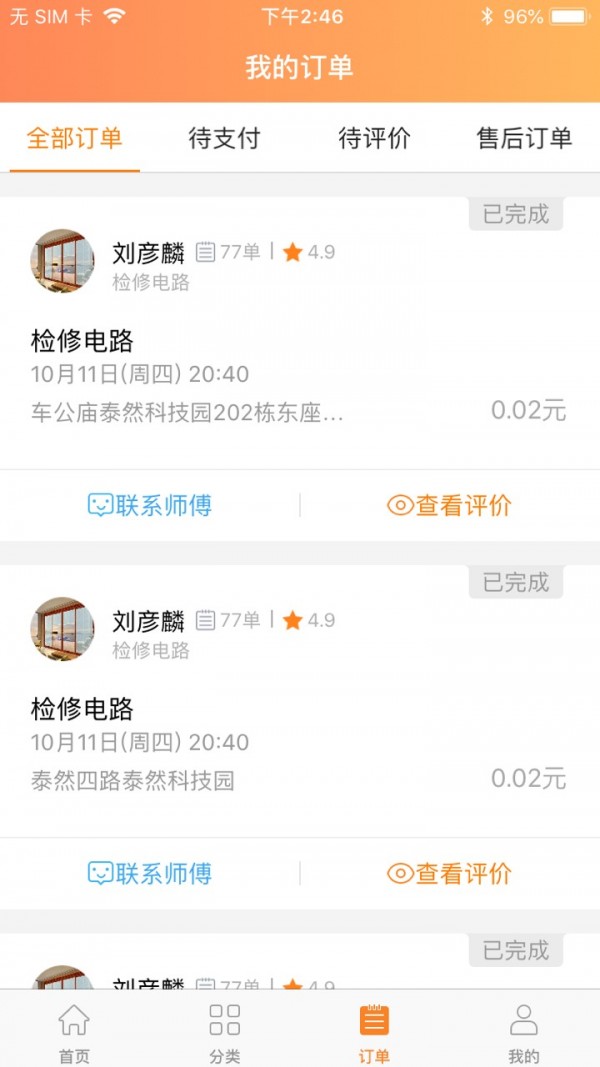
Task: Open the 待评价 orders tab
Action: [x=374, y=138]
